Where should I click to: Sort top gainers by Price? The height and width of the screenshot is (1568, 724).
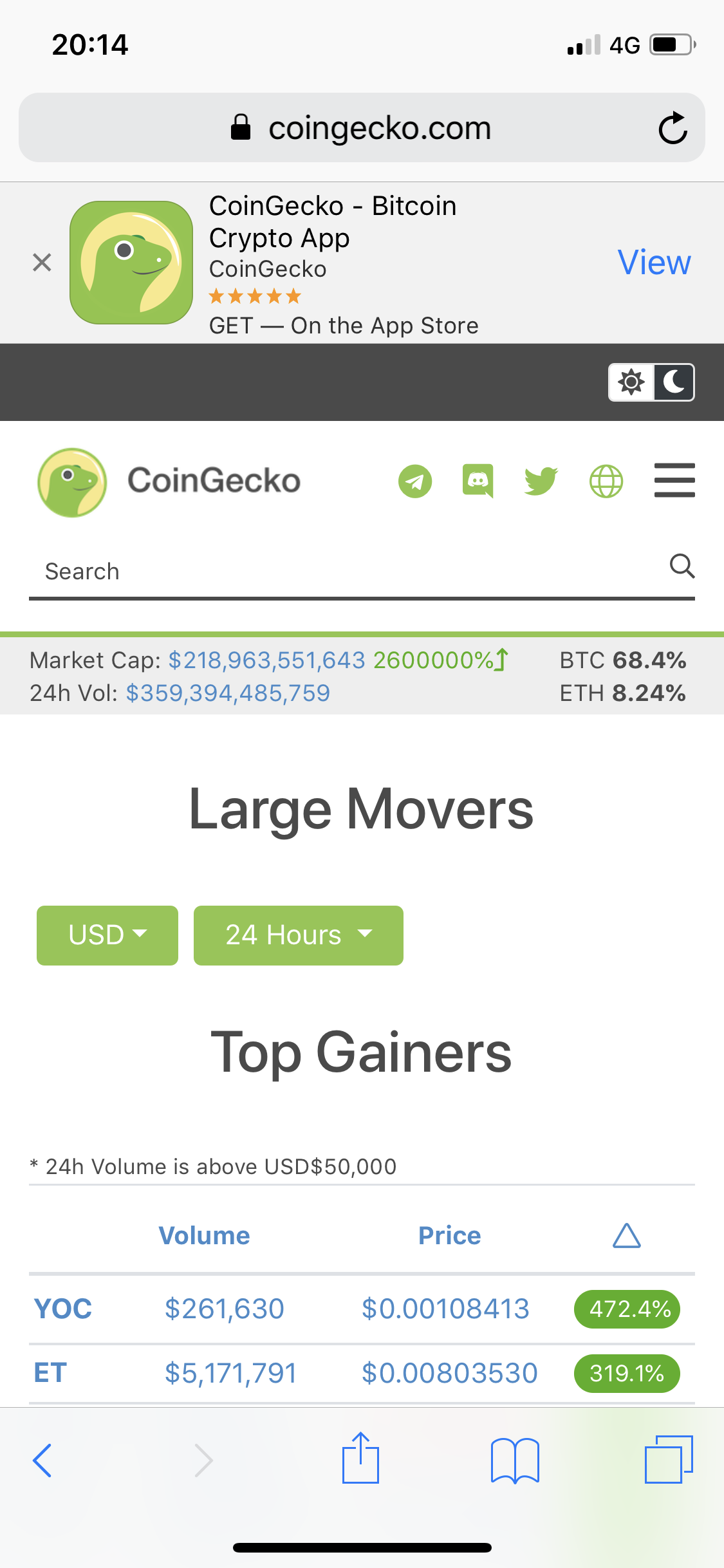point(449,1235)
